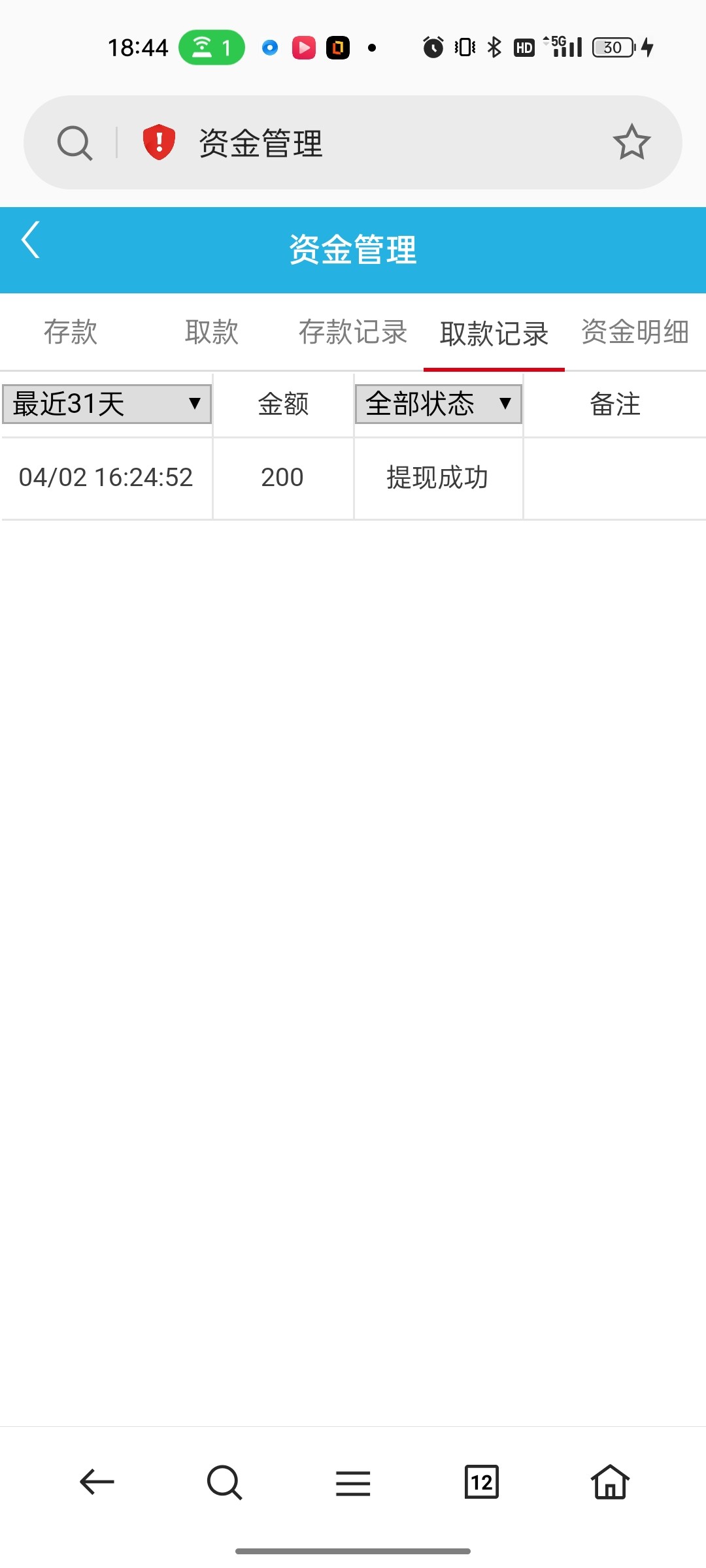Open the 资金明细 tab
This screenshot has height=1568, width=706.
635,332
